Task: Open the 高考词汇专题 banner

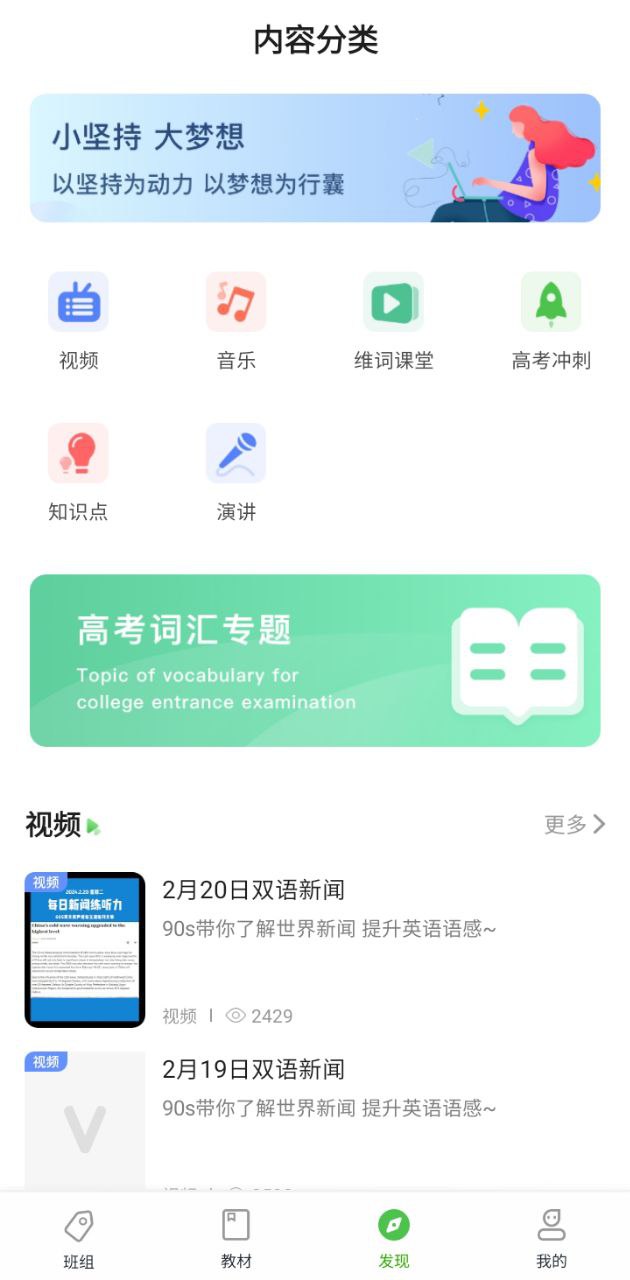Action: (315, 660)
